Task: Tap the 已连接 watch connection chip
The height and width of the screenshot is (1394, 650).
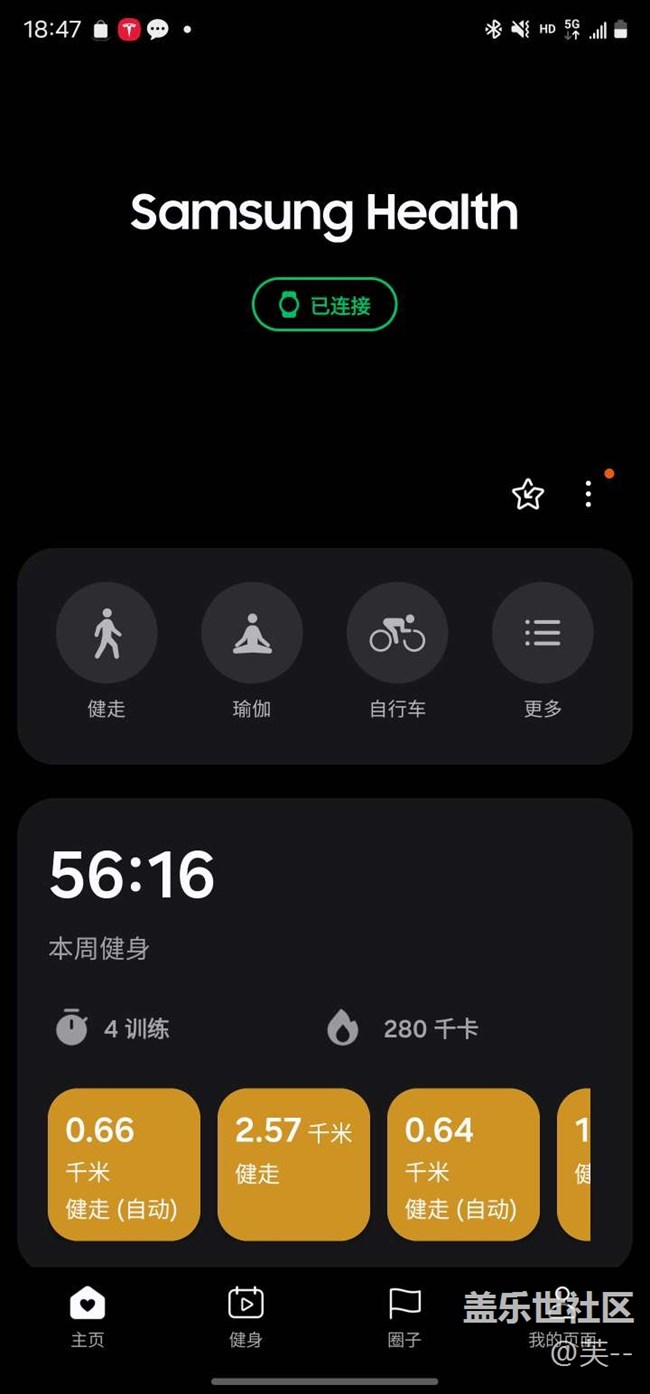Action: 324,304
